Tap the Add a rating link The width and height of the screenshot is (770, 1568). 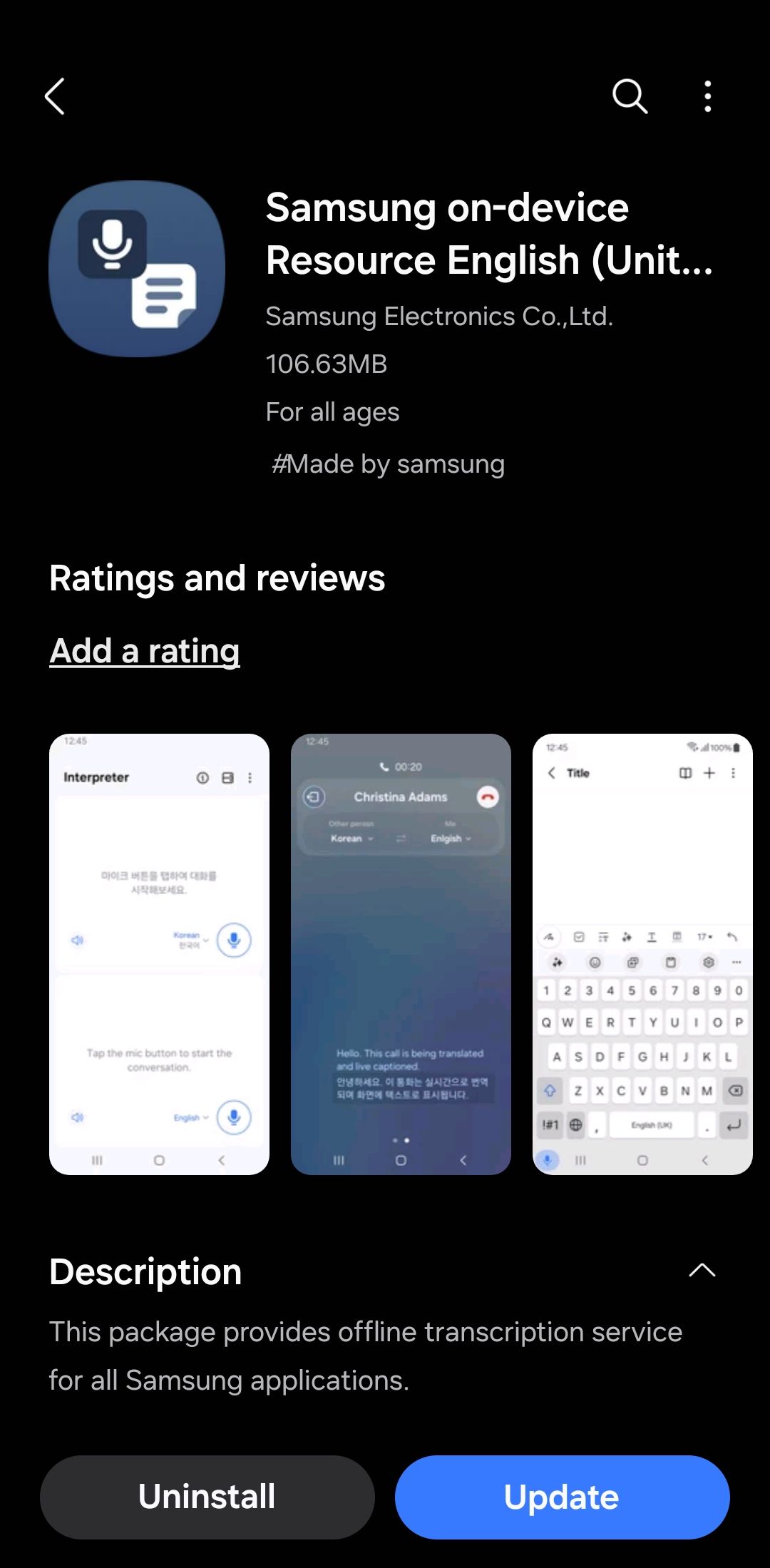click(x=145, y=651)
